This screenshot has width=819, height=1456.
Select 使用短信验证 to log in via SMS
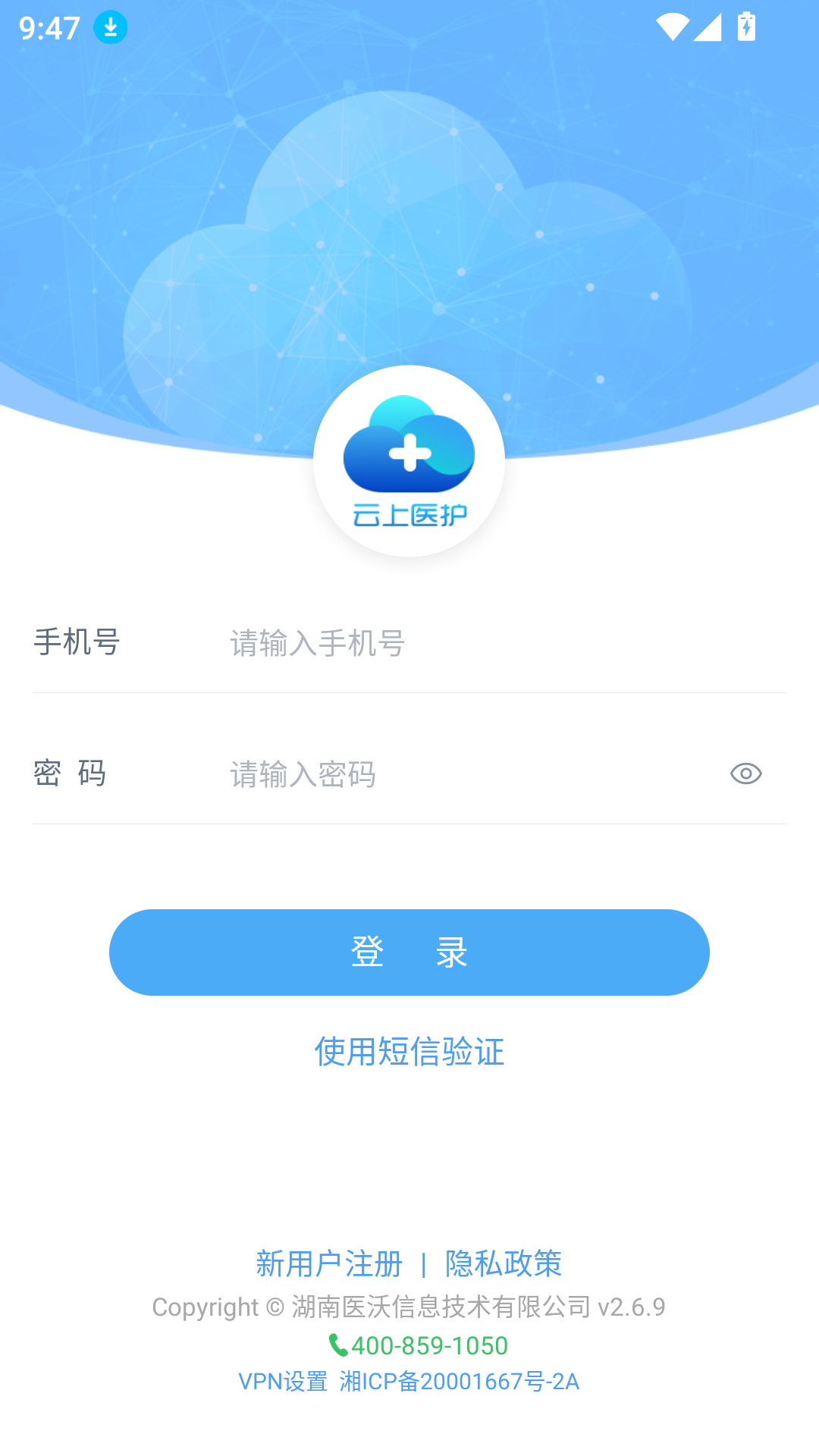(409, 1053)
